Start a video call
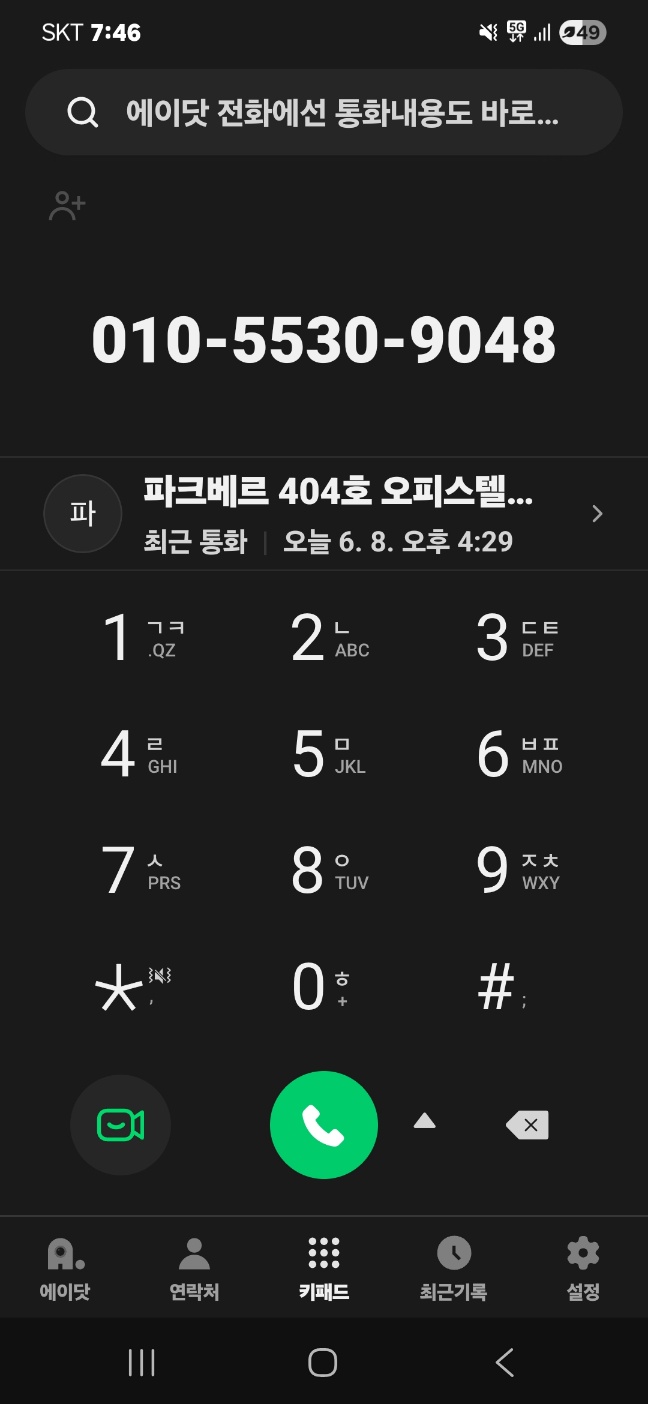Screen dimensions: 648x1404 point(120,1125)
